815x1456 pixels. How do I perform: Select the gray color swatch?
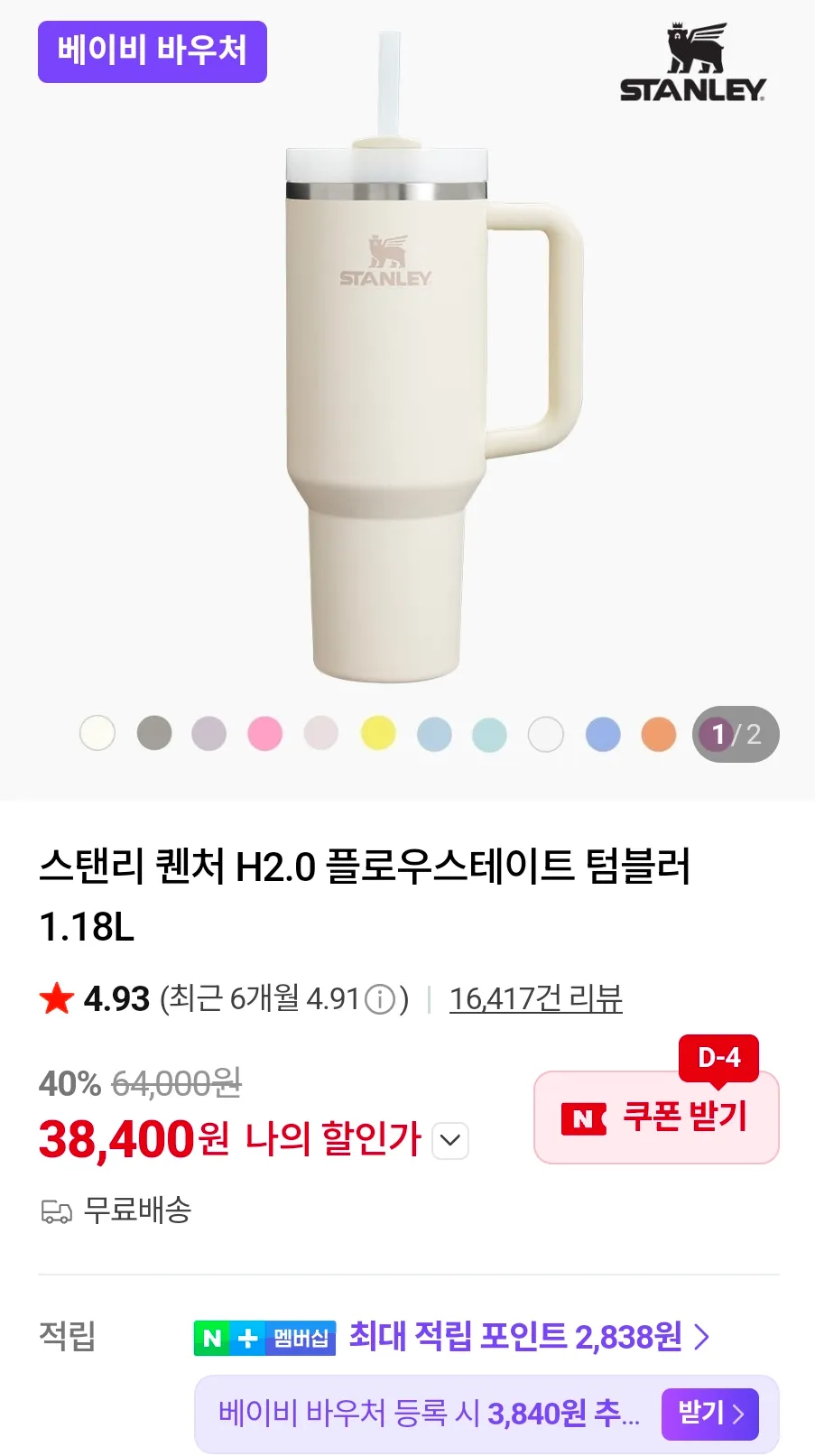(154, 733)
